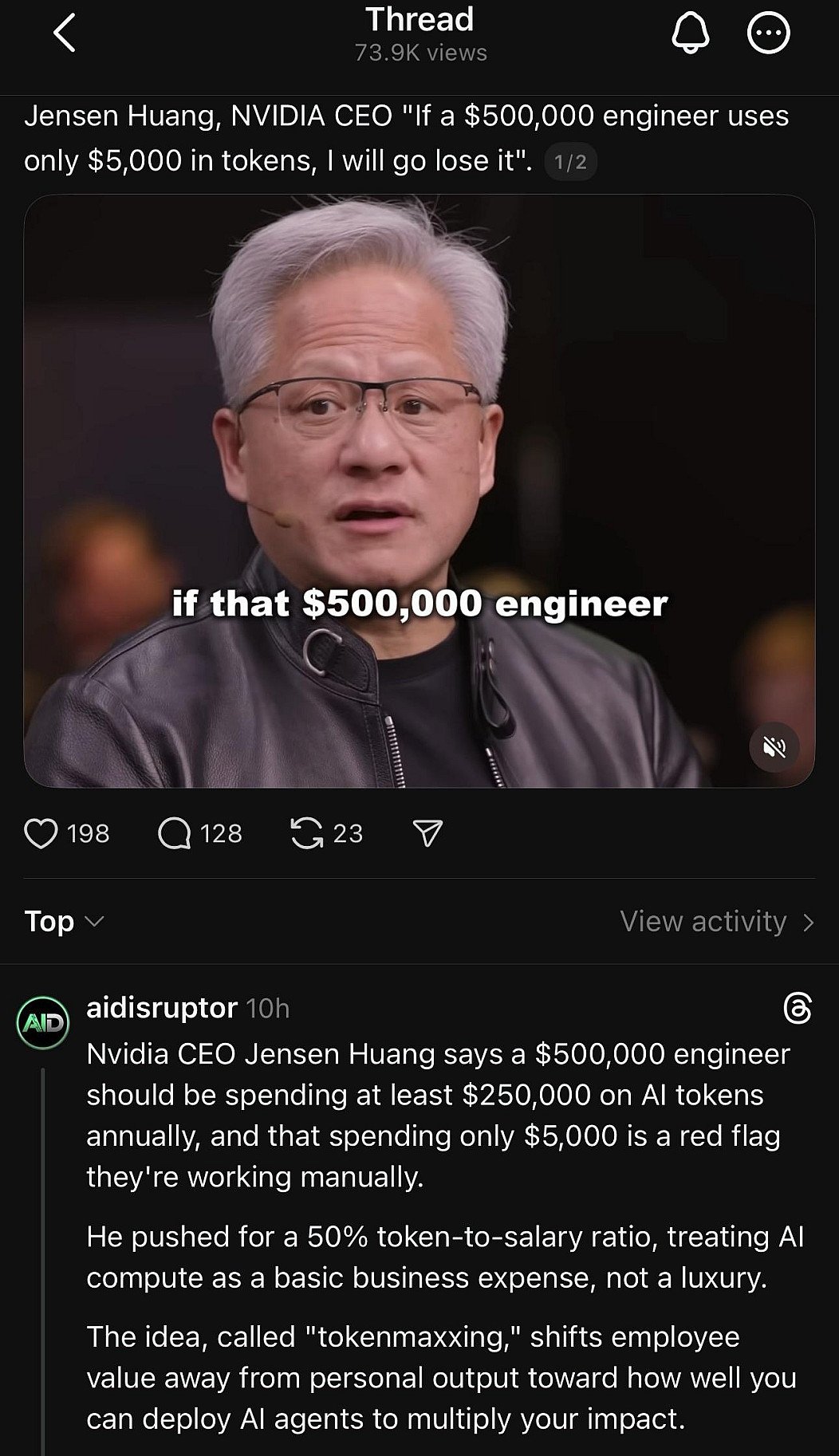Go back from the thread
Screen dimensions: 839x1456
tap(65, 34)
